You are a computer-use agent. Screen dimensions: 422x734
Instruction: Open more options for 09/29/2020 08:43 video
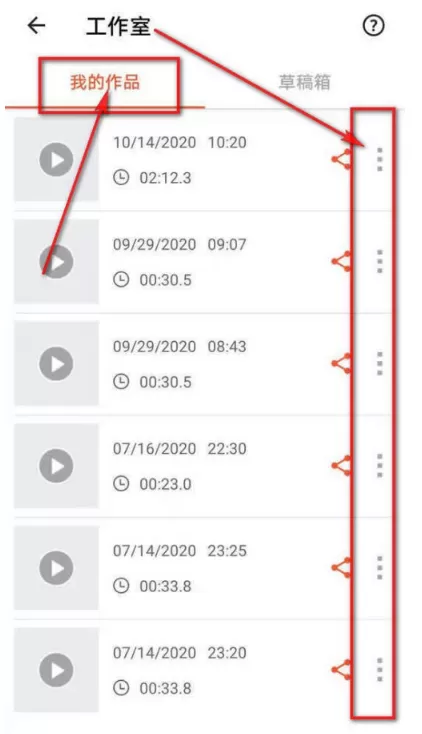tap(380, 364)
